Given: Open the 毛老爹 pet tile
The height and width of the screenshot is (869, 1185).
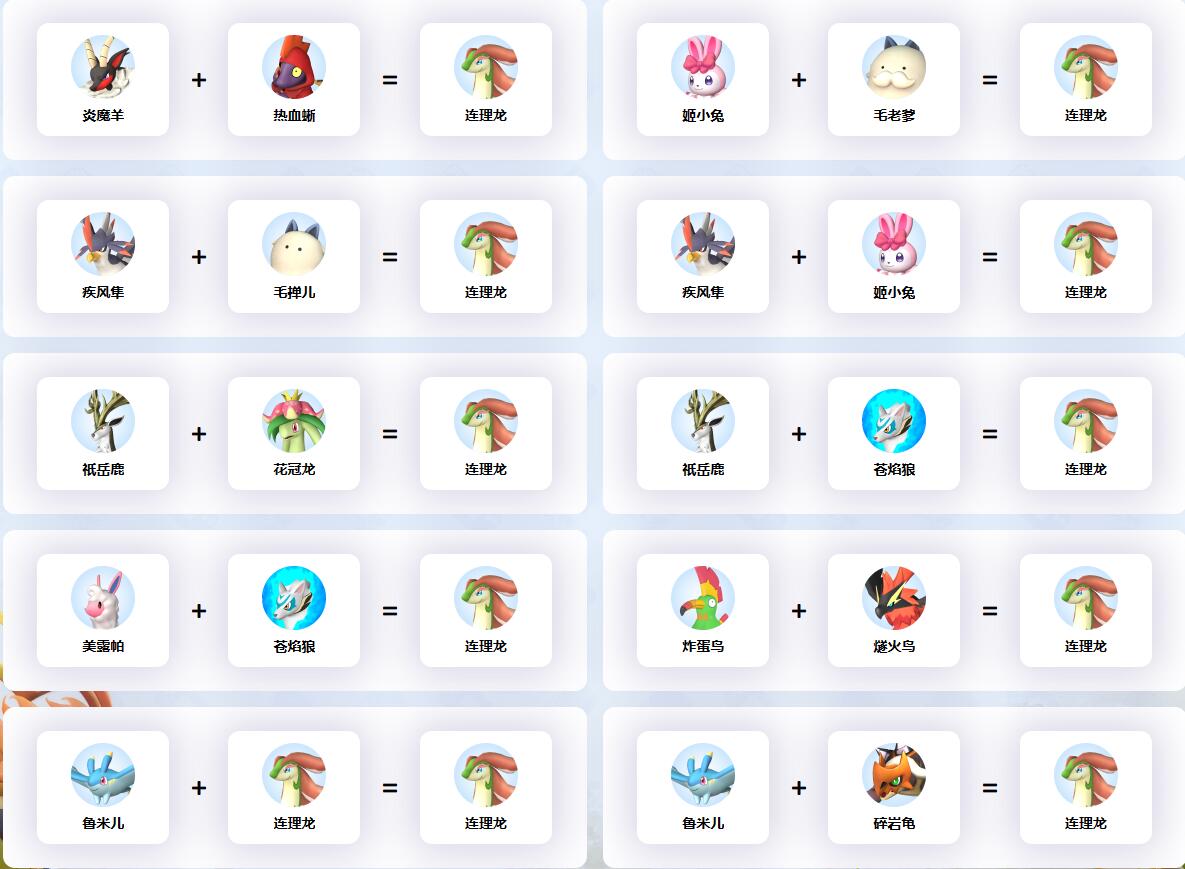Looking at the screenshot, I should tap(894, 80).
